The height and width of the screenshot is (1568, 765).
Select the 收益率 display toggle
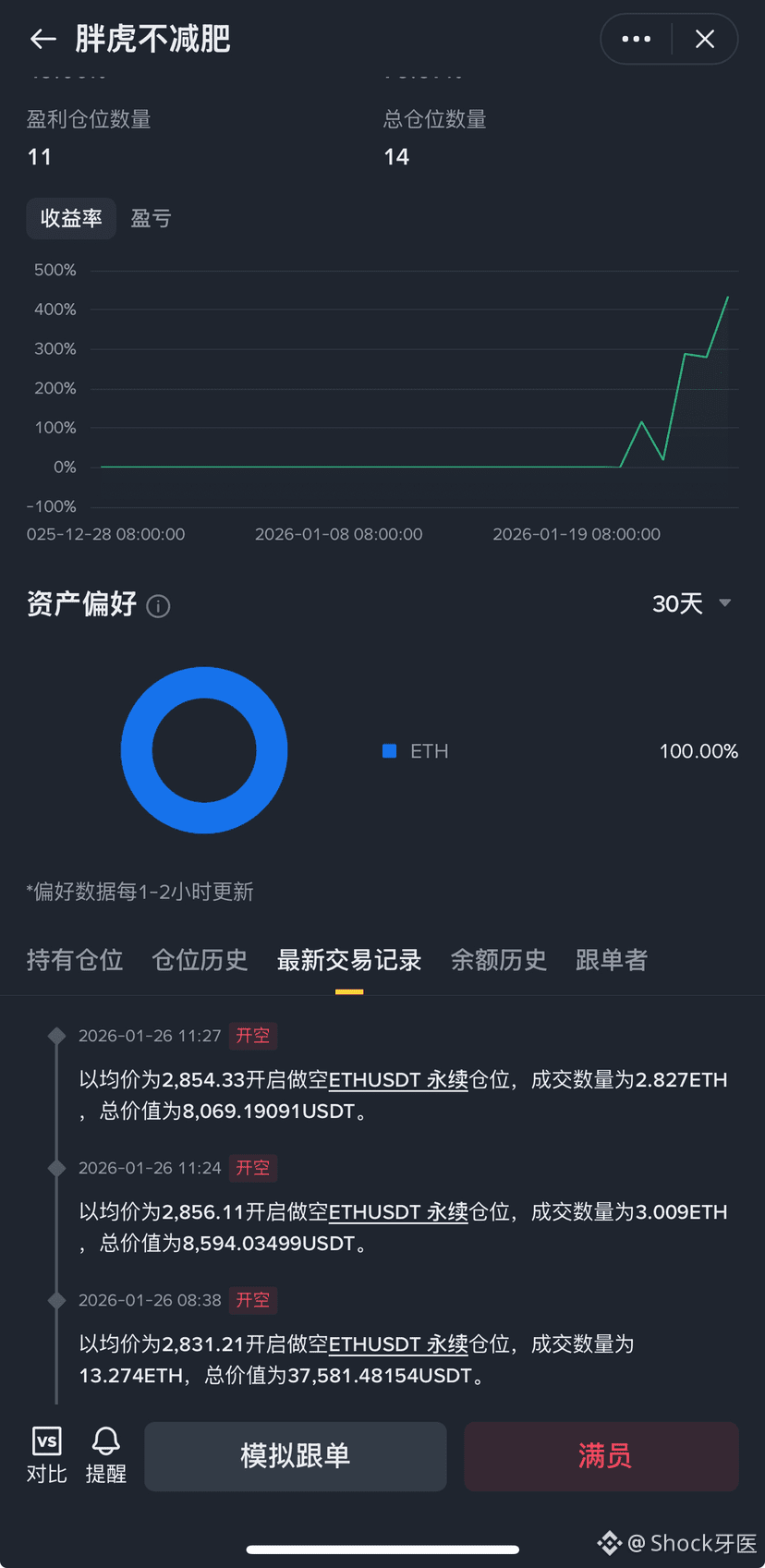pos(71,219)
